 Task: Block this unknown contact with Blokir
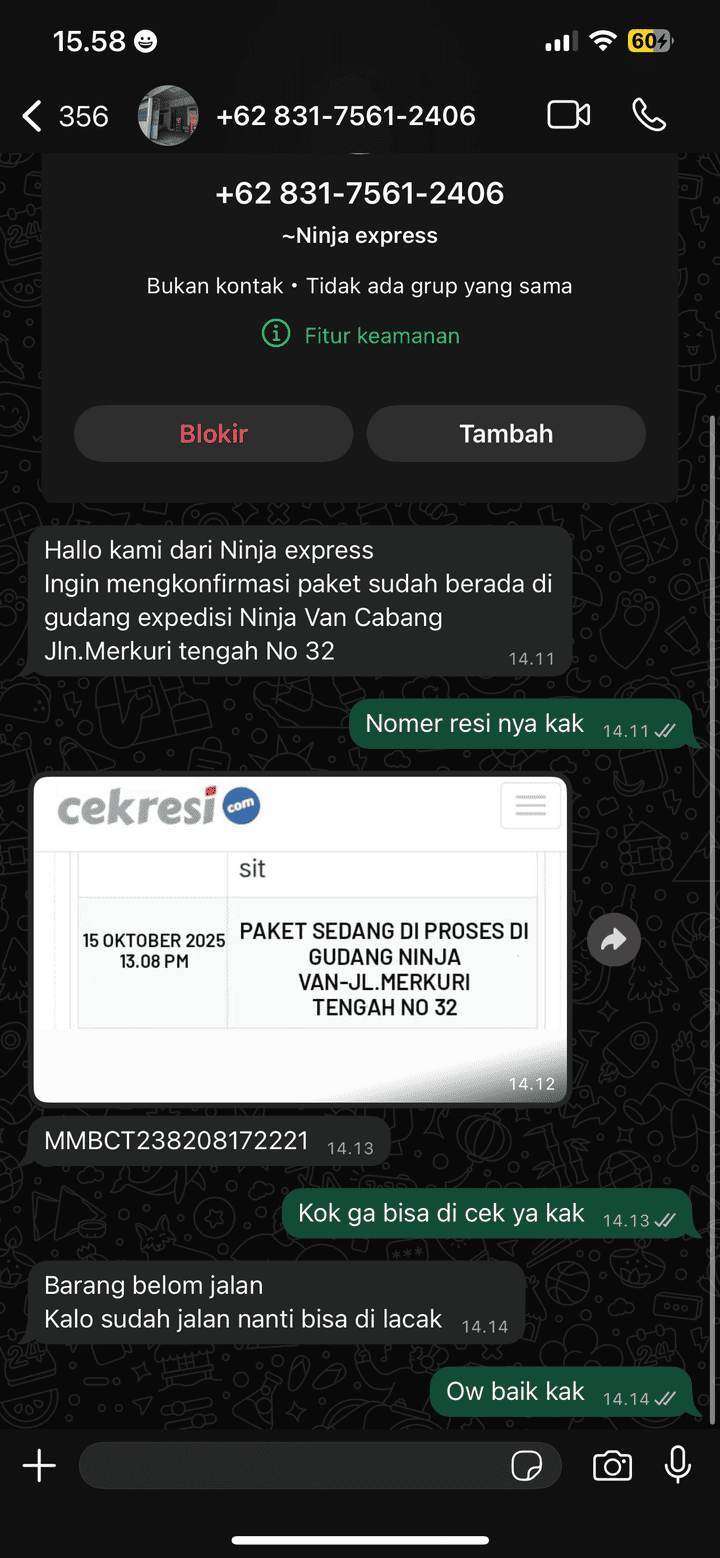213,434
